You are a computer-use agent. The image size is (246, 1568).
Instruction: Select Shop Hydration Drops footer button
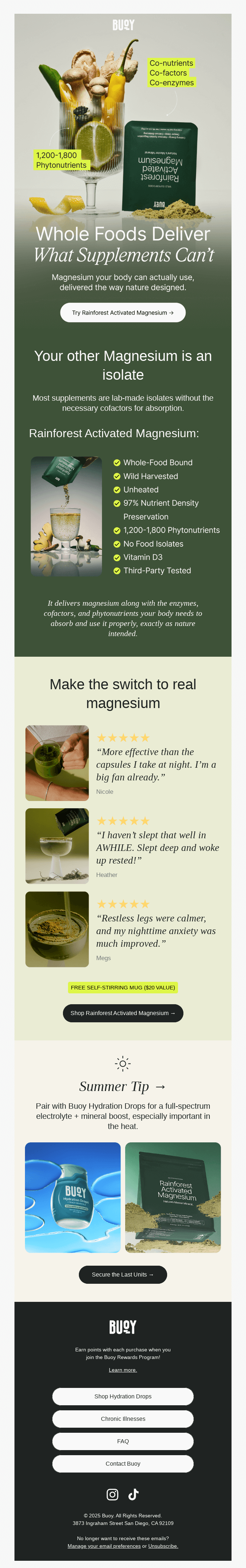[x=122, y=1396]
